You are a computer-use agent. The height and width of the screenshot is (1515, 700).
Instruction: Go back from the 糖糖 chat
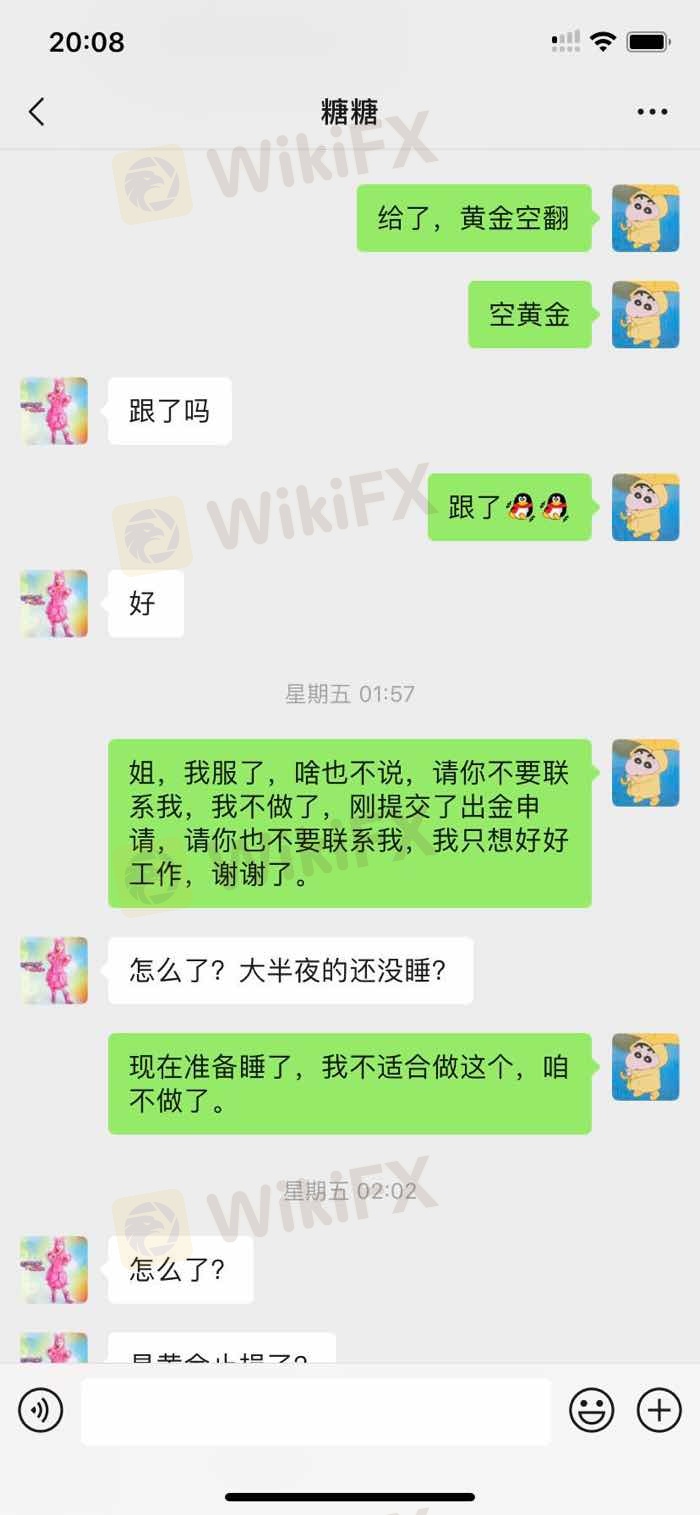[x=37, y=112]
